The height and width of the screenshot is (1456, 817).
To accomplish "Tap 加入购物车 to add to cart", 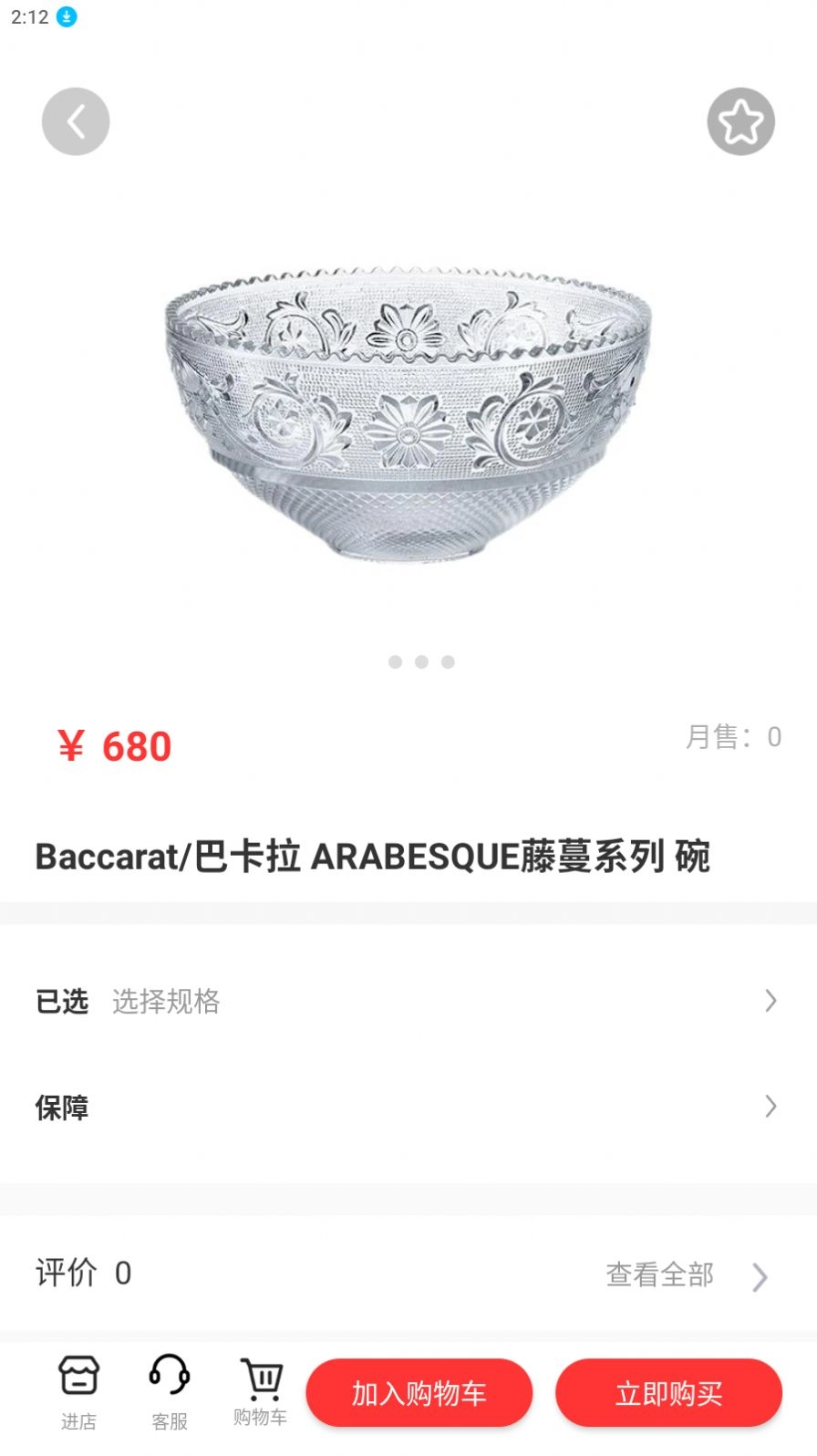I will tap(419, 1392).
